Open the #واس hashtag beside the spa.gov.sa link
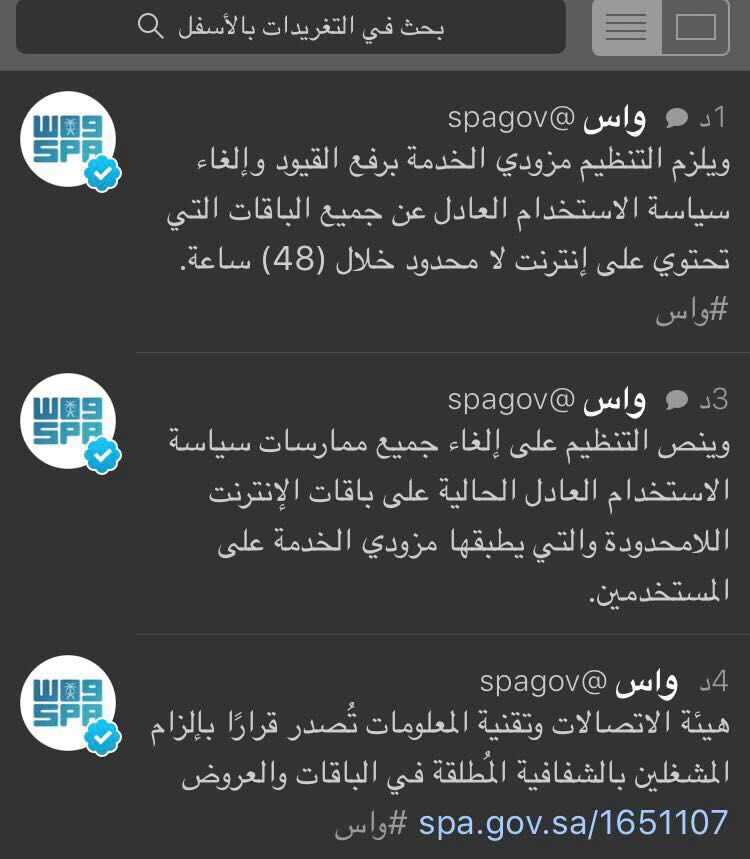This screenshot has width=750, height=859. [371, 825]
